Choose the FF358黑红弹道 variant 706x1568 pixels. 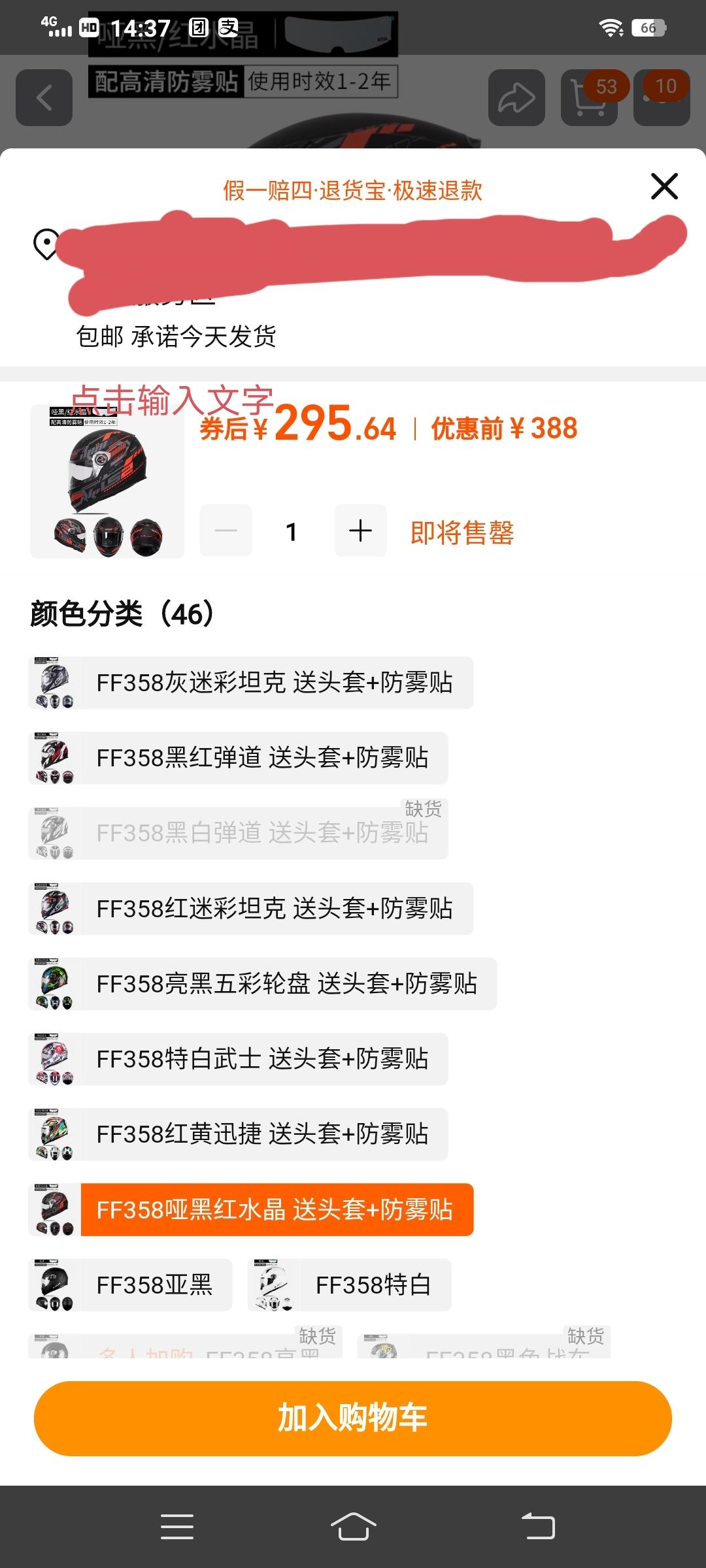(239, 758)
